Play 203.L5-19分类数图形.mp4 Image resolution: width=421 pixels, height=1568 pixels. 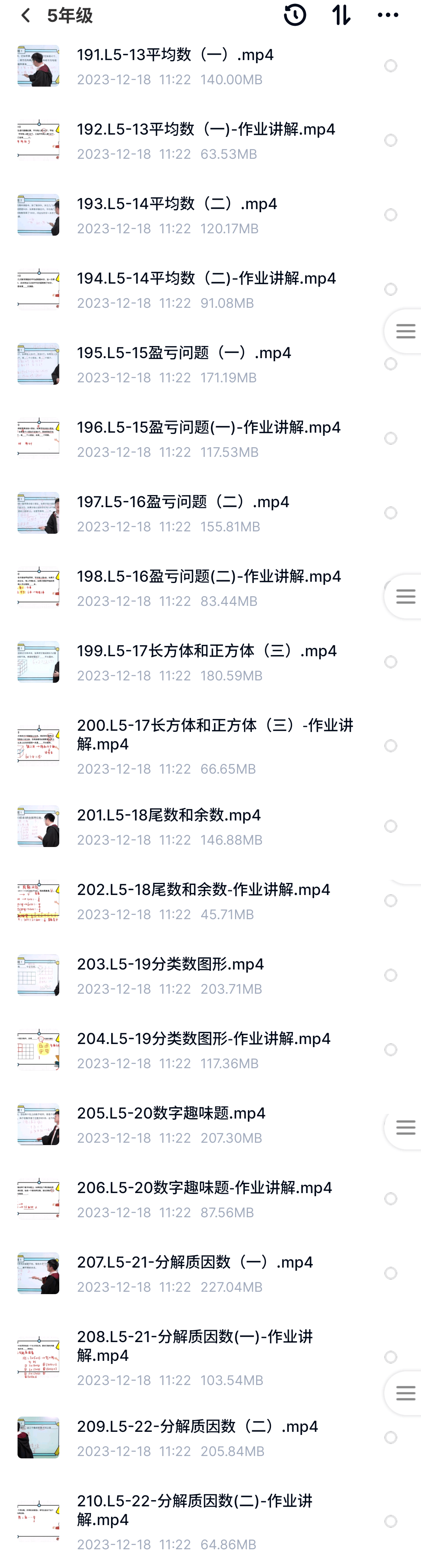coord(170,964)
